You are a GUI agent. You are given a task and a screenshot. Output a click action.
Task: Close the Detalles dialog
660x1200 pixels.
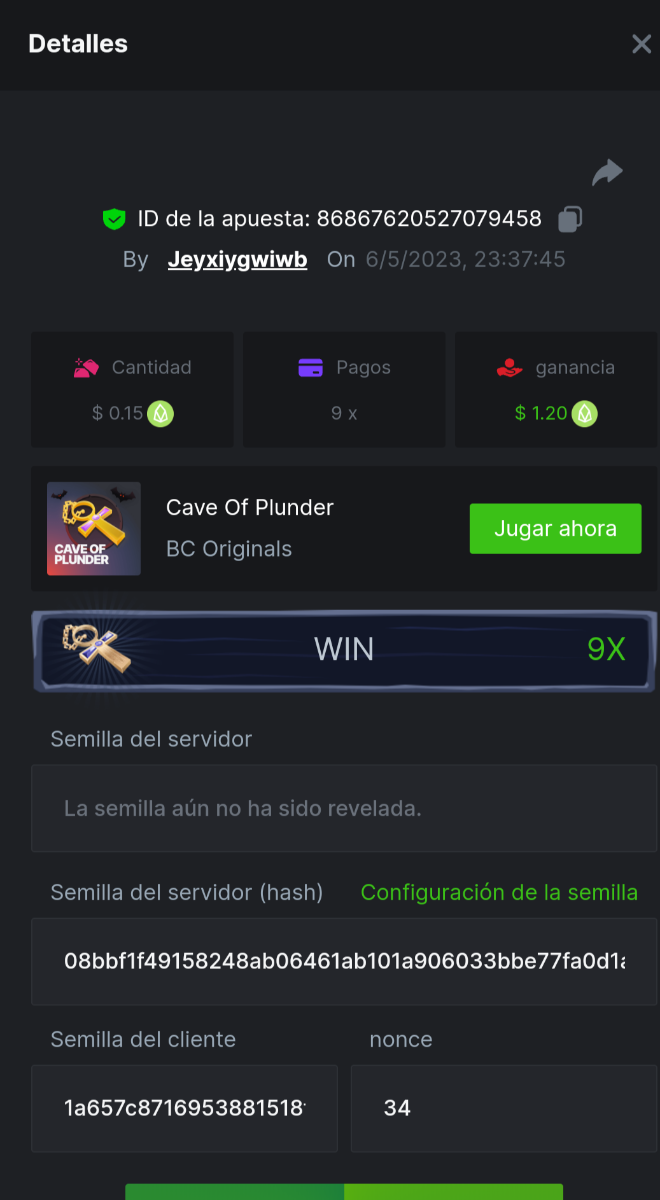point(641,44)
